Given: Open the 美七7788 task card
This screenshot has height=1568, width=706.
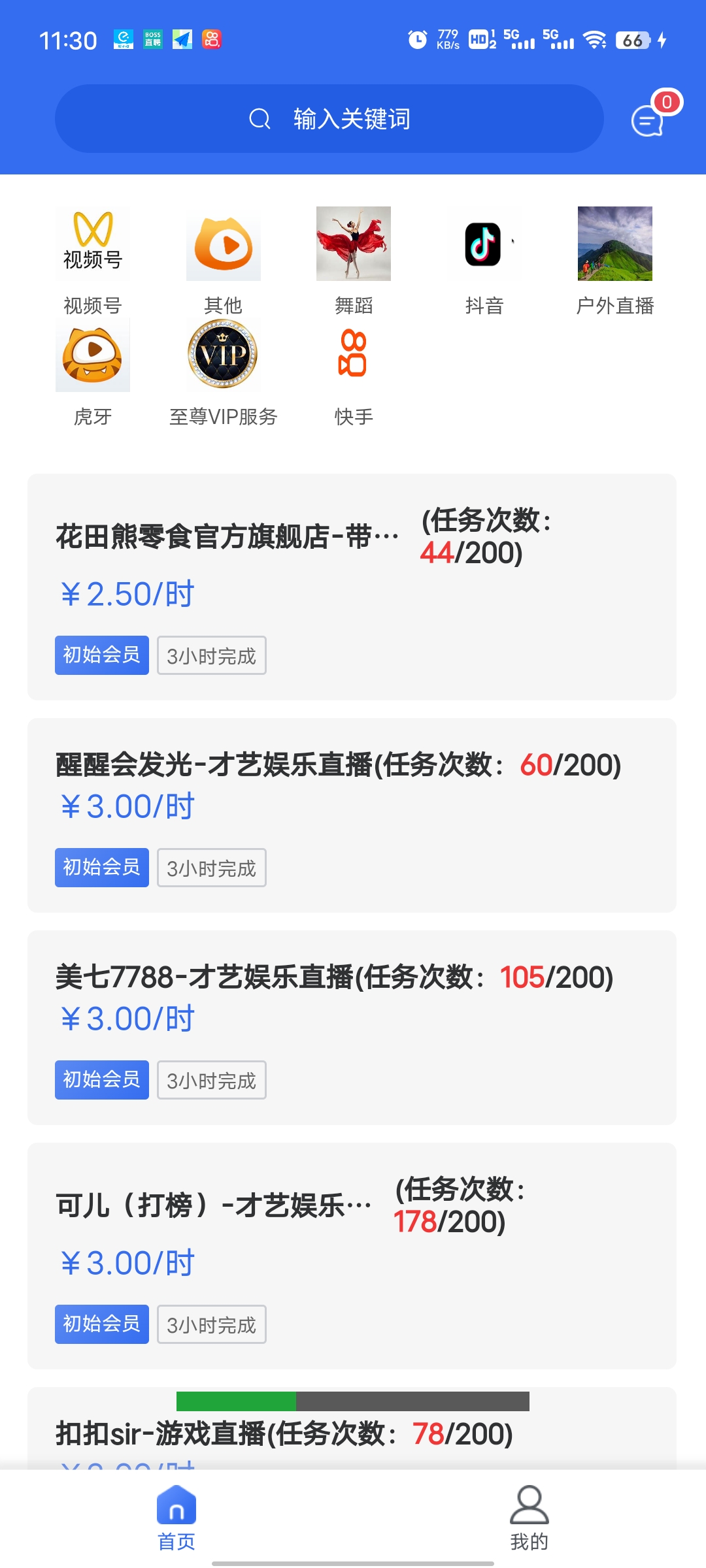Looking at the screenshot, I should pos(352,1027).
